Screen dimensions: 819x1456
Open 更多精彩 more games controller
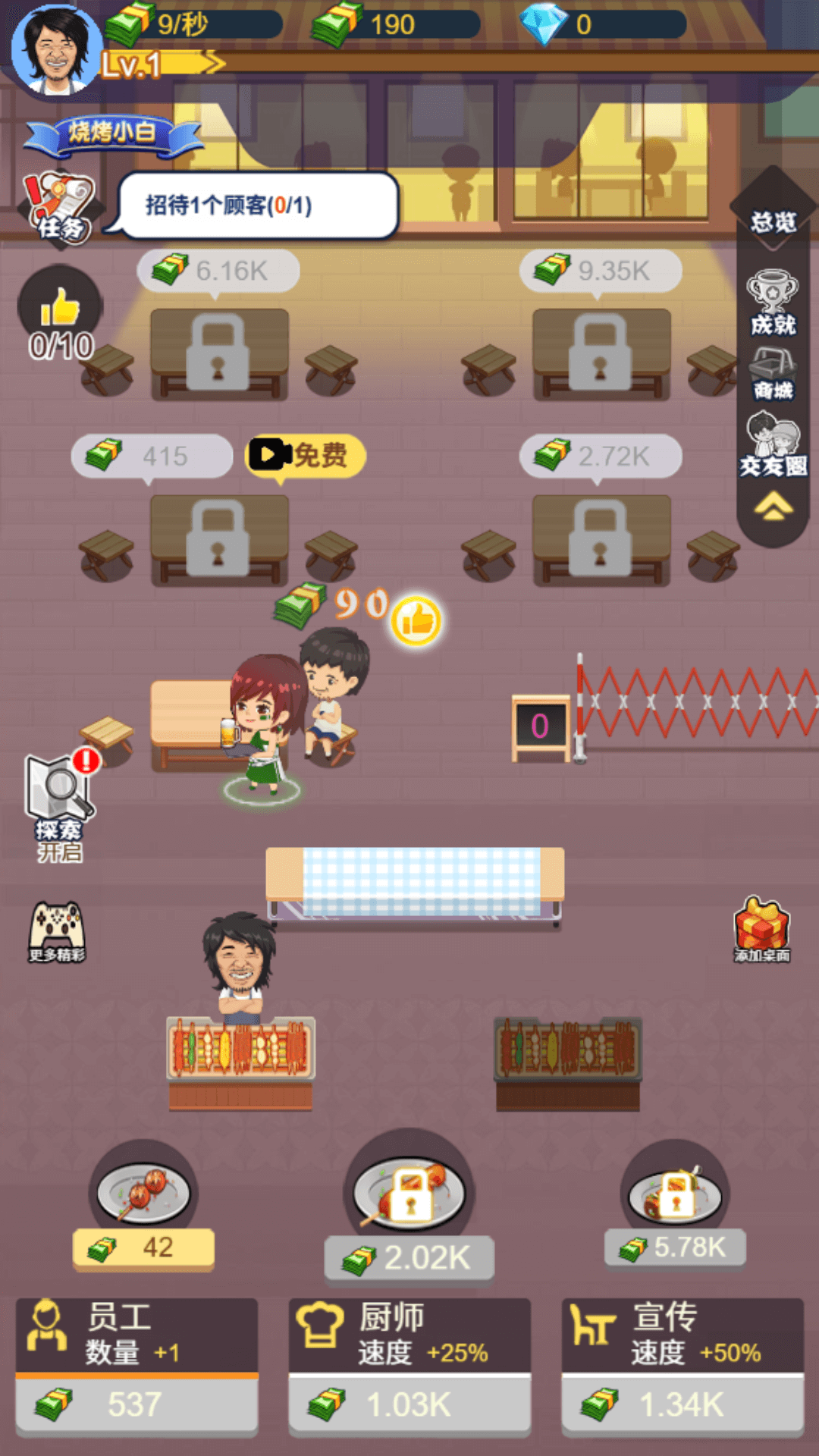pyautogui.click(x=57, y=931)
